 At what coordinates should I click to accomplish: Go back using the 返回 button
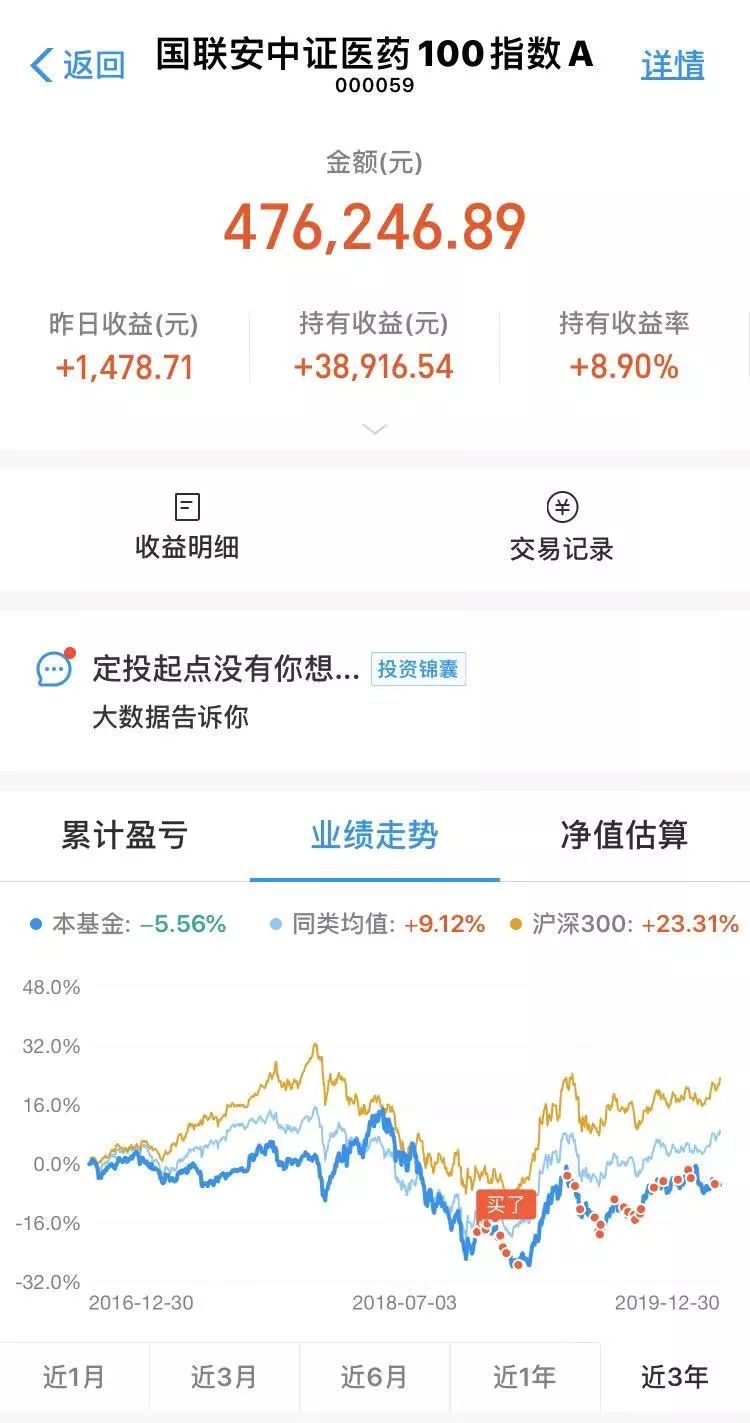point(78,65)
